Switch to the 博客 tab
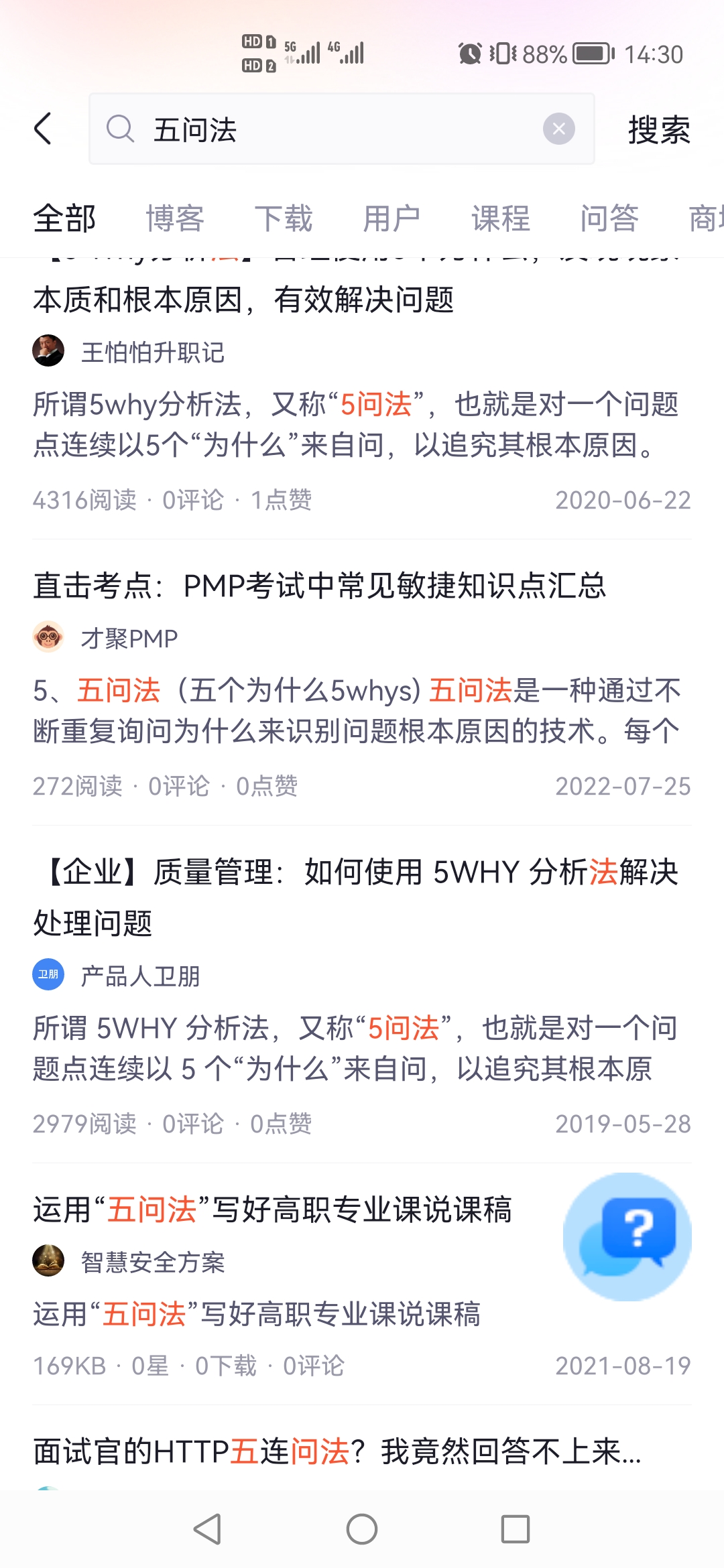This screenshot has height=1568, width=724. pos(175,218)
